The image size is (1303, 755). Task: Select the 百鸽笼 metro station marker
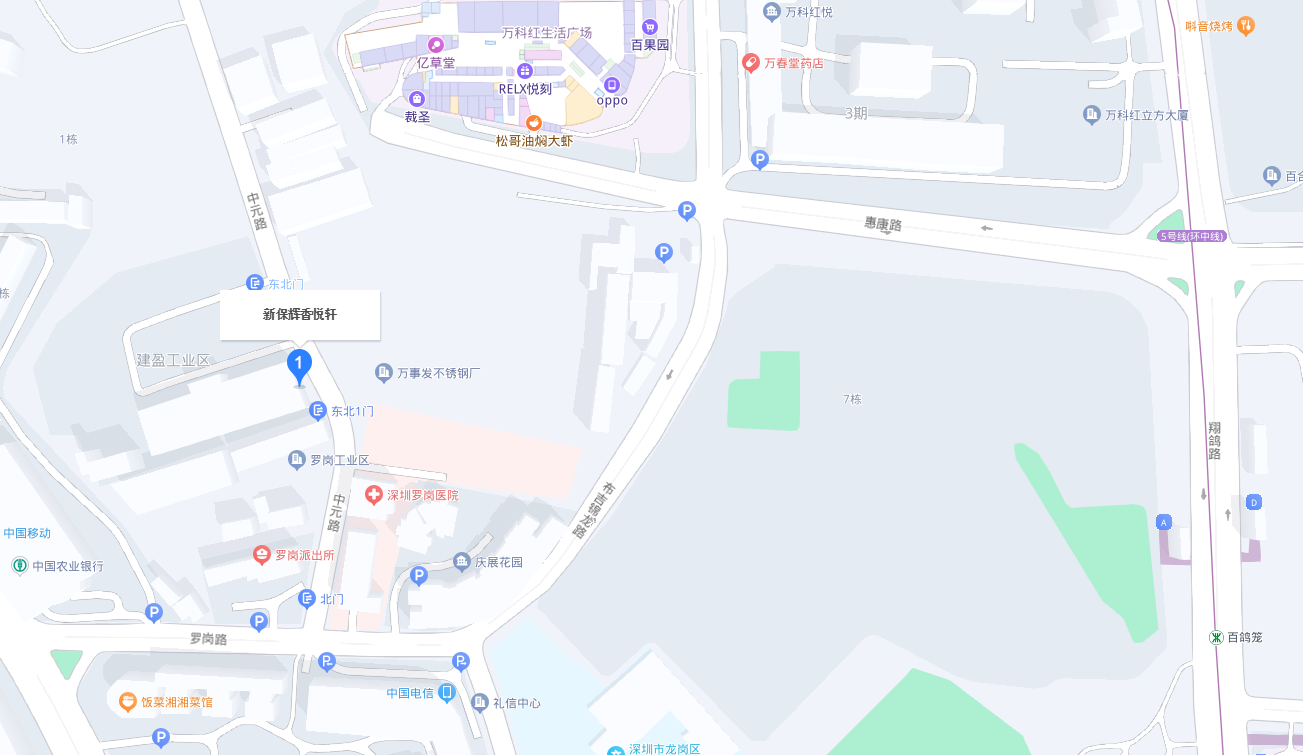pos(1216,637)
